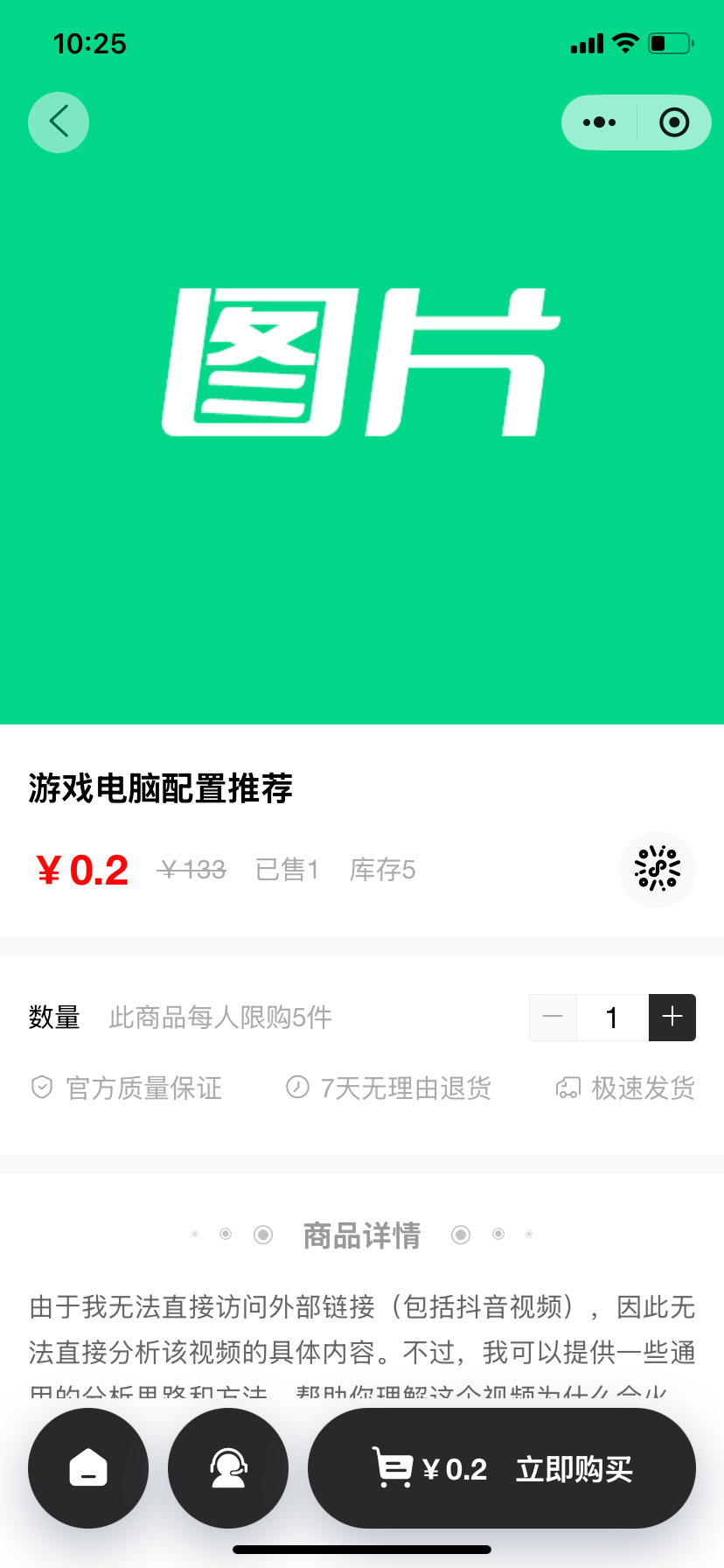
Task: Increase quantity with the plus button
Action: coord(672,1017)
